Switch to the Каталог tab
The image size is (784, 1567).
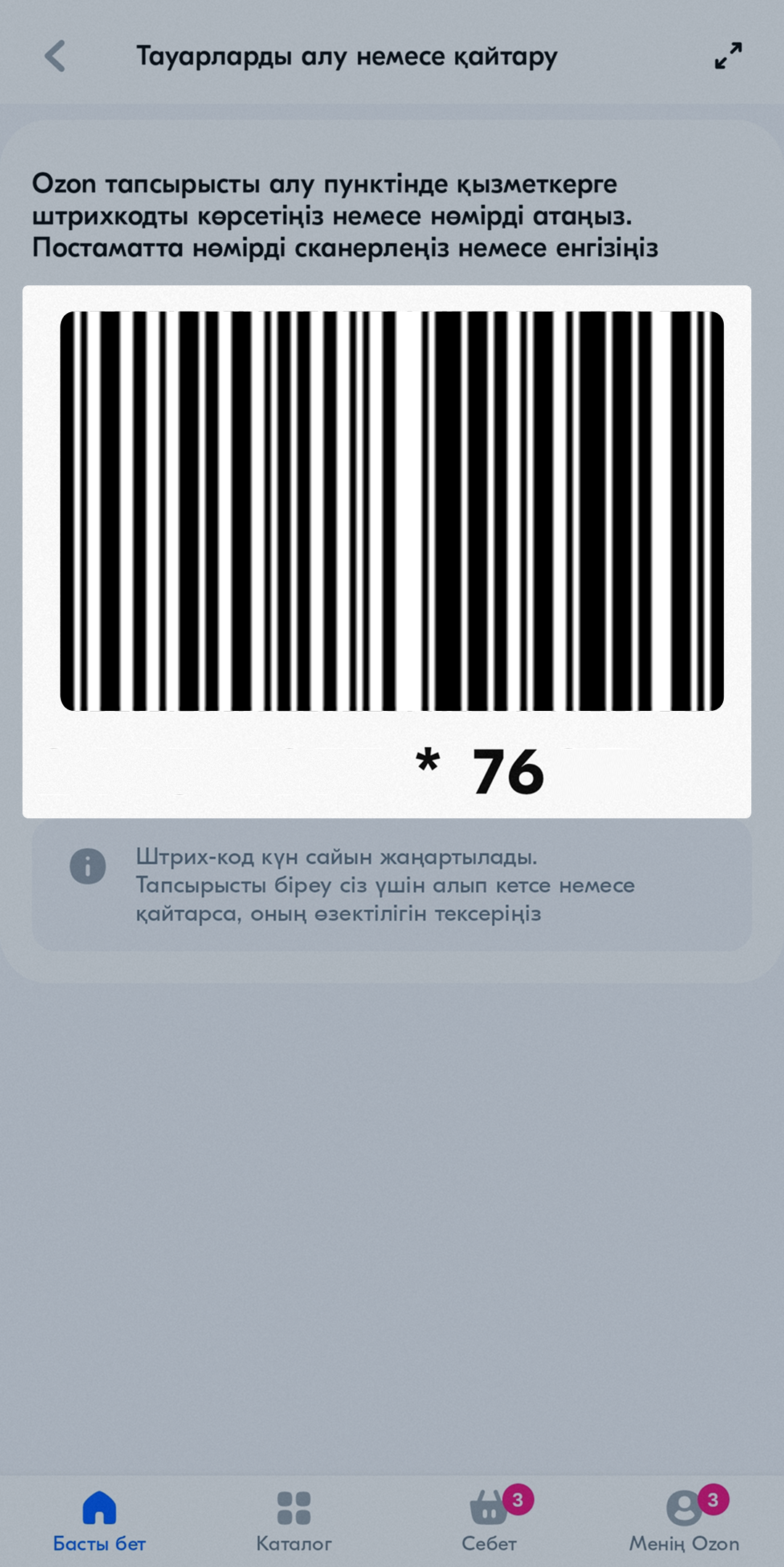[x=294, y=1521]
